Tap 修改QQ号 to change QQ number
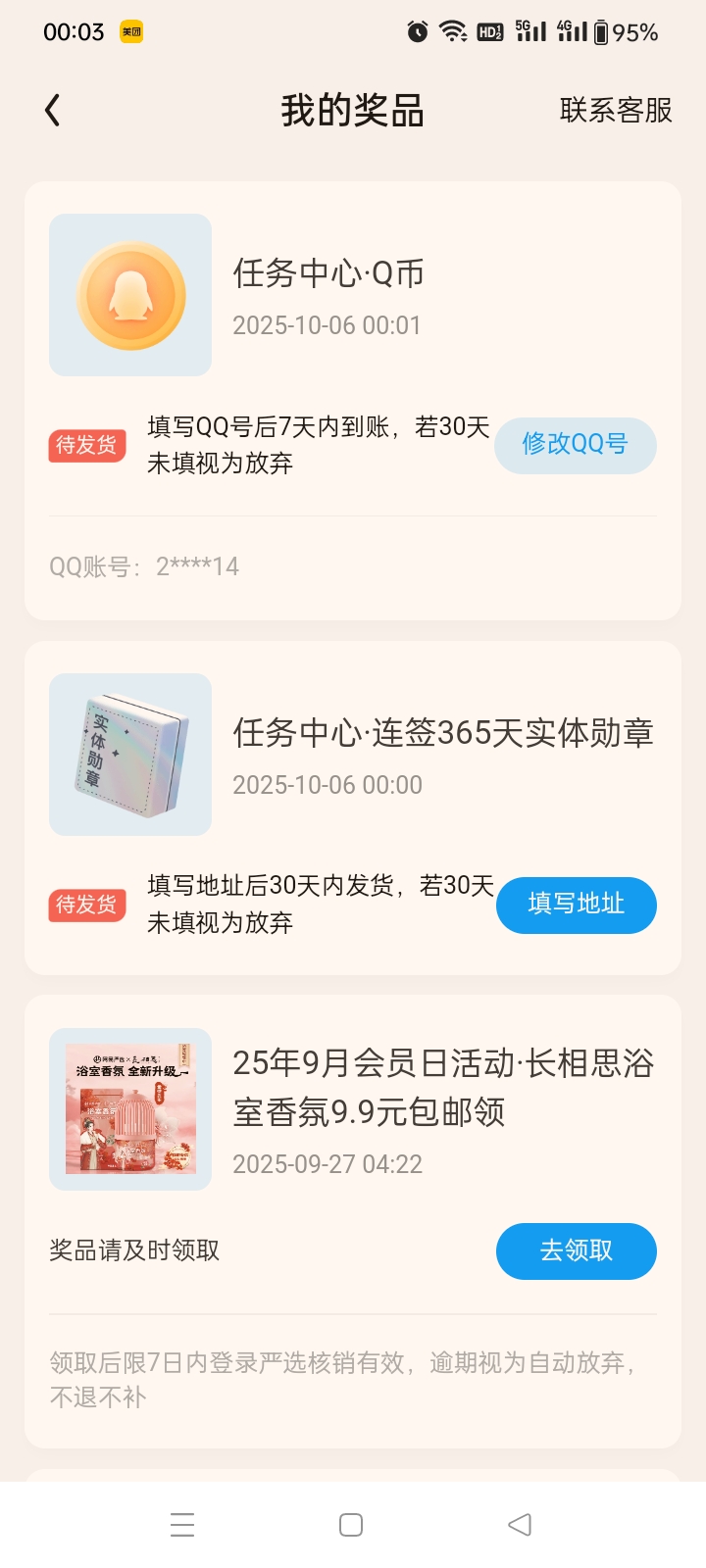 coord(576,445)
